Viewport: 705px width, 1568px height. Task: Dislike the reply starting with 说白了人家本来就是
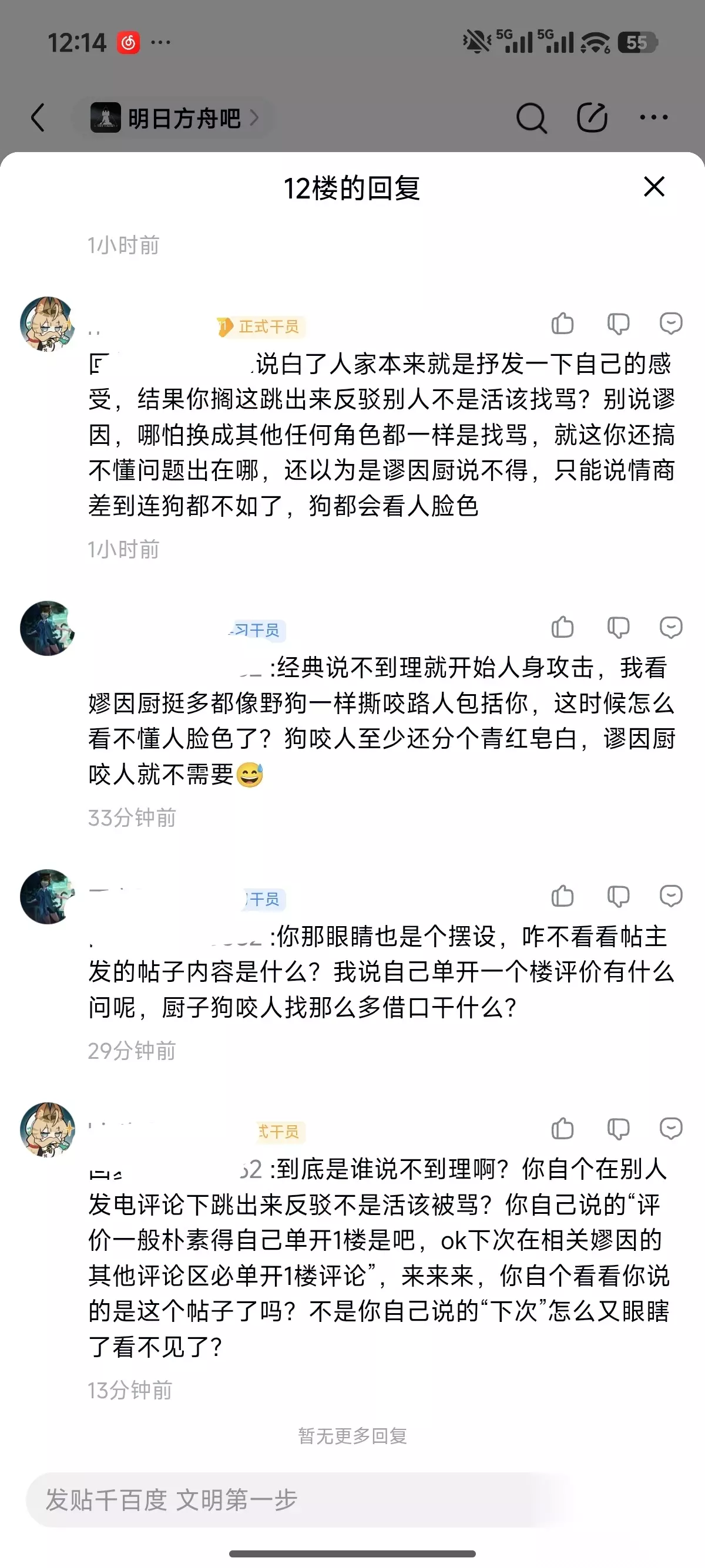click(x=618, y=323)
